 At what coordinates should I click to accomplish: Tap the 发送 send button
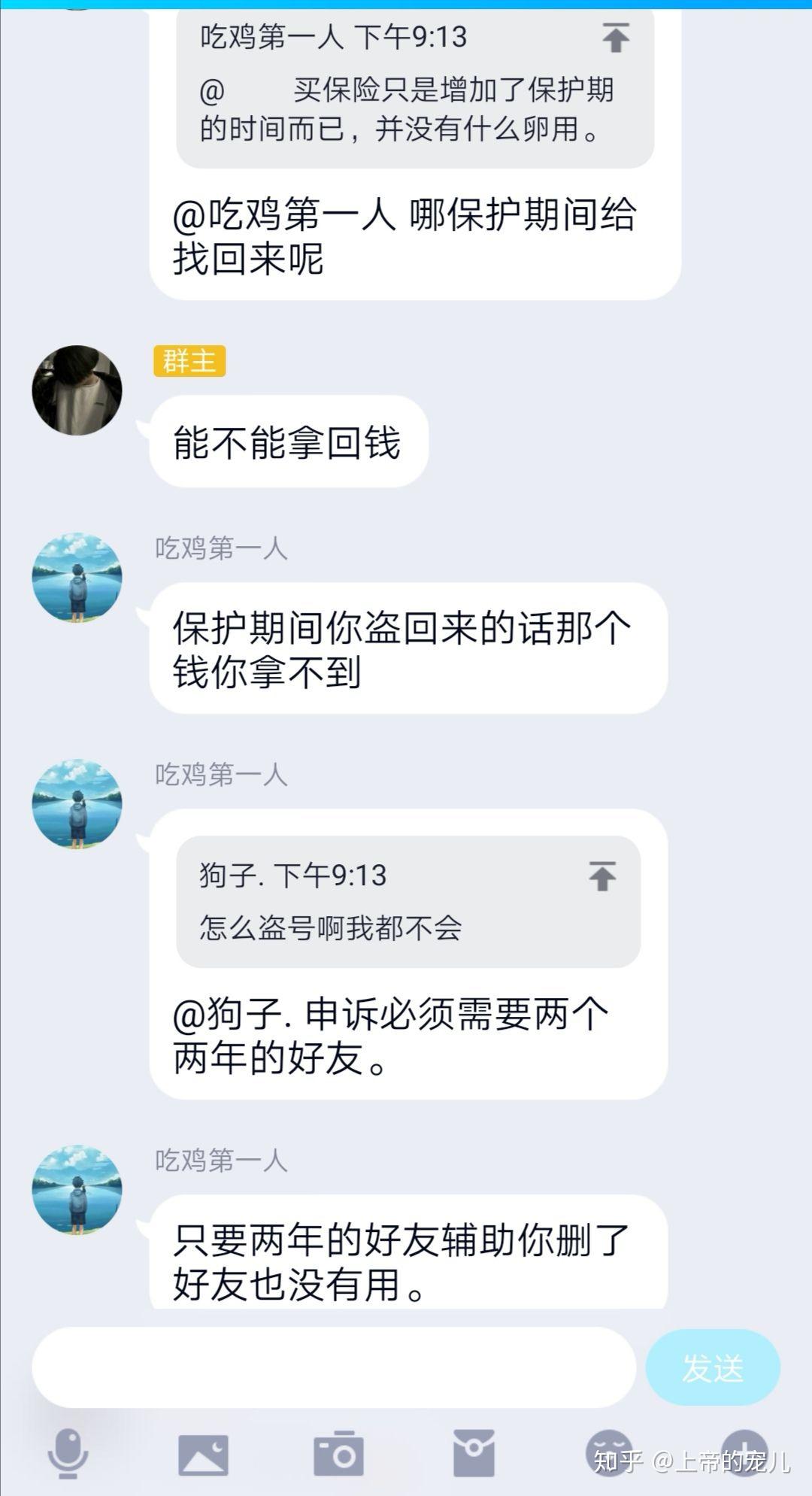pos(712,1367)
